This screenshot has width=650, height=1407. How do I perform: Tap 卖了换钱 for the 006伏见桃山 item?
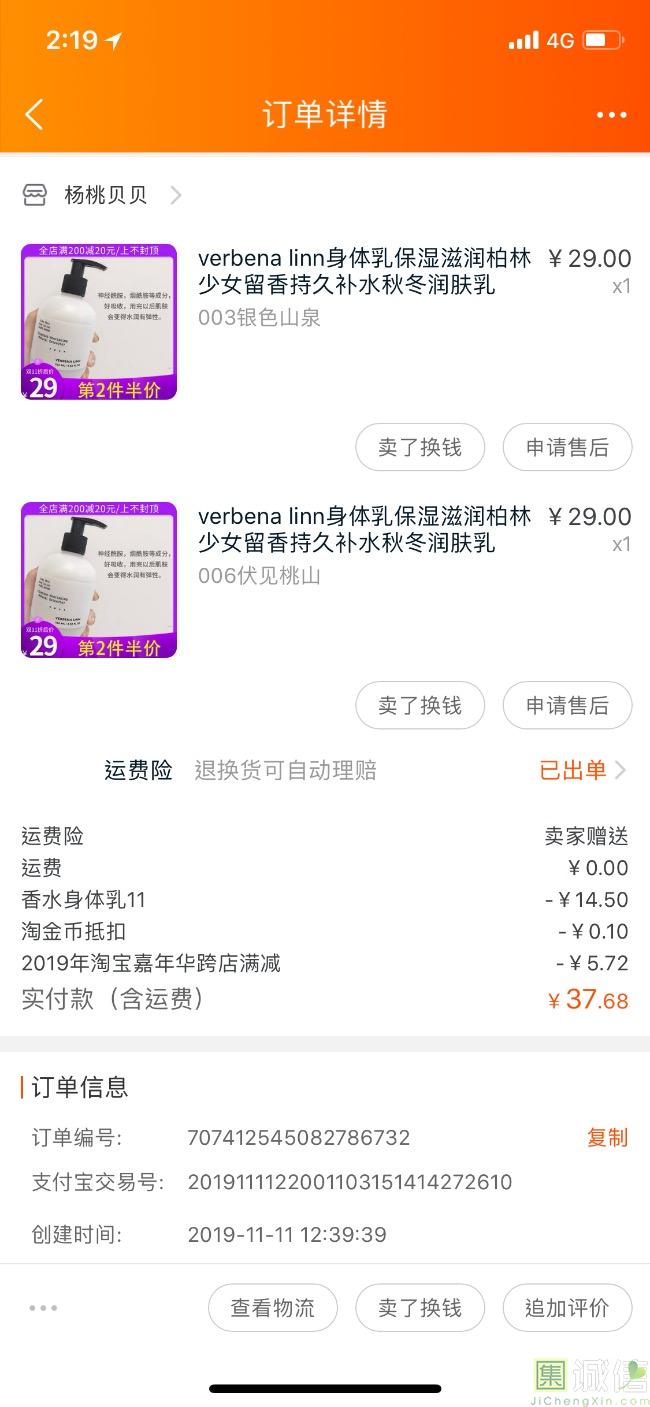pyautogui.click(x=420, y=705)
